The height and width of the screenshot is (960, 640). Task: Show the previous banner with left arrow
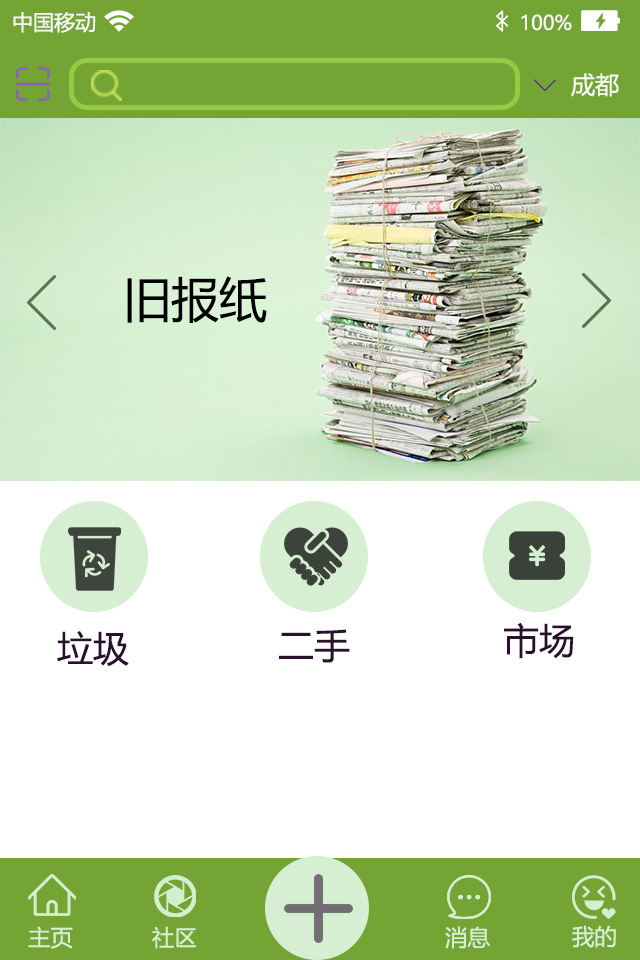coord(42,301)
